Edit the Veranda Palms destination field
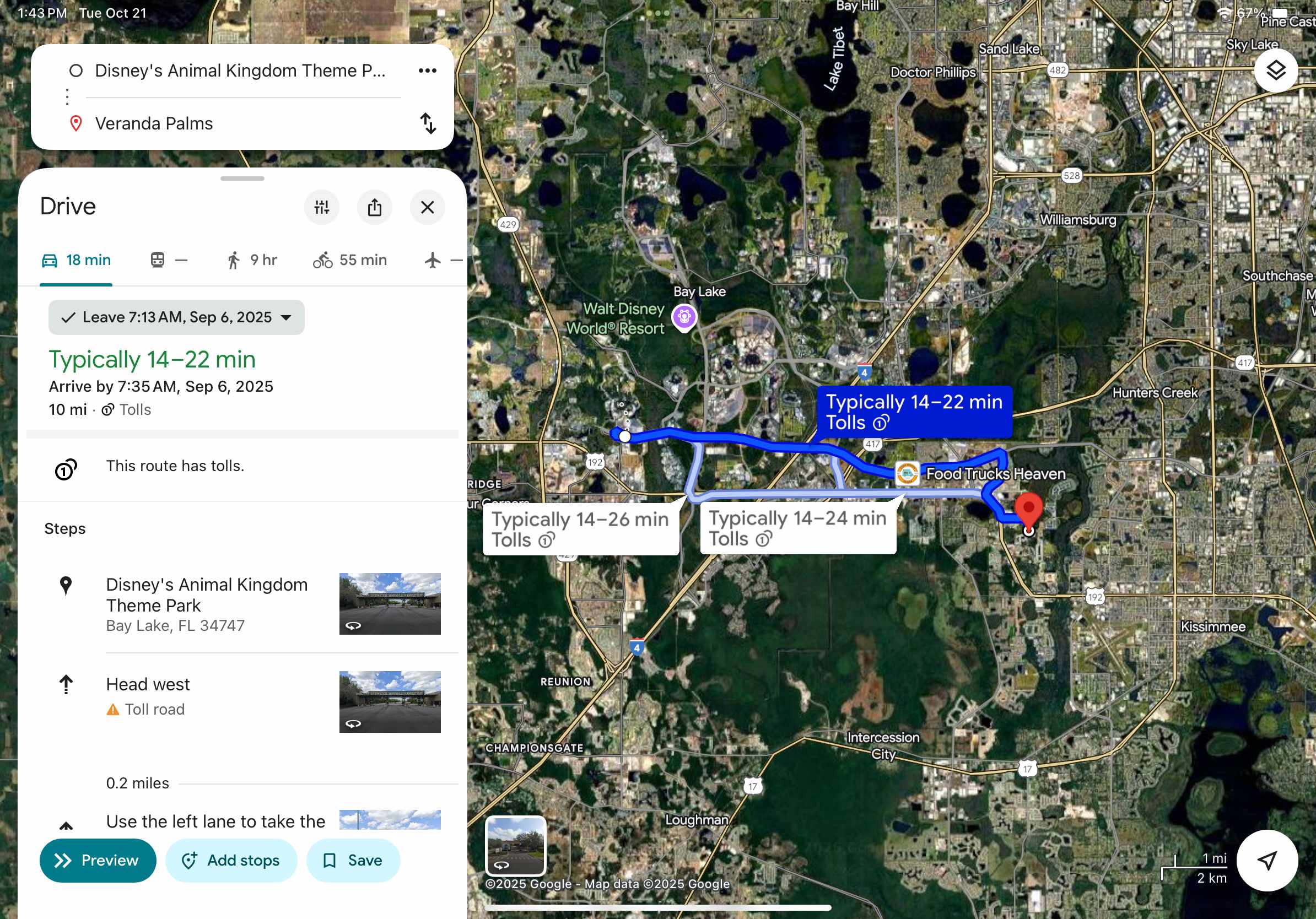 pyautogui.click(x=240, y=123)
